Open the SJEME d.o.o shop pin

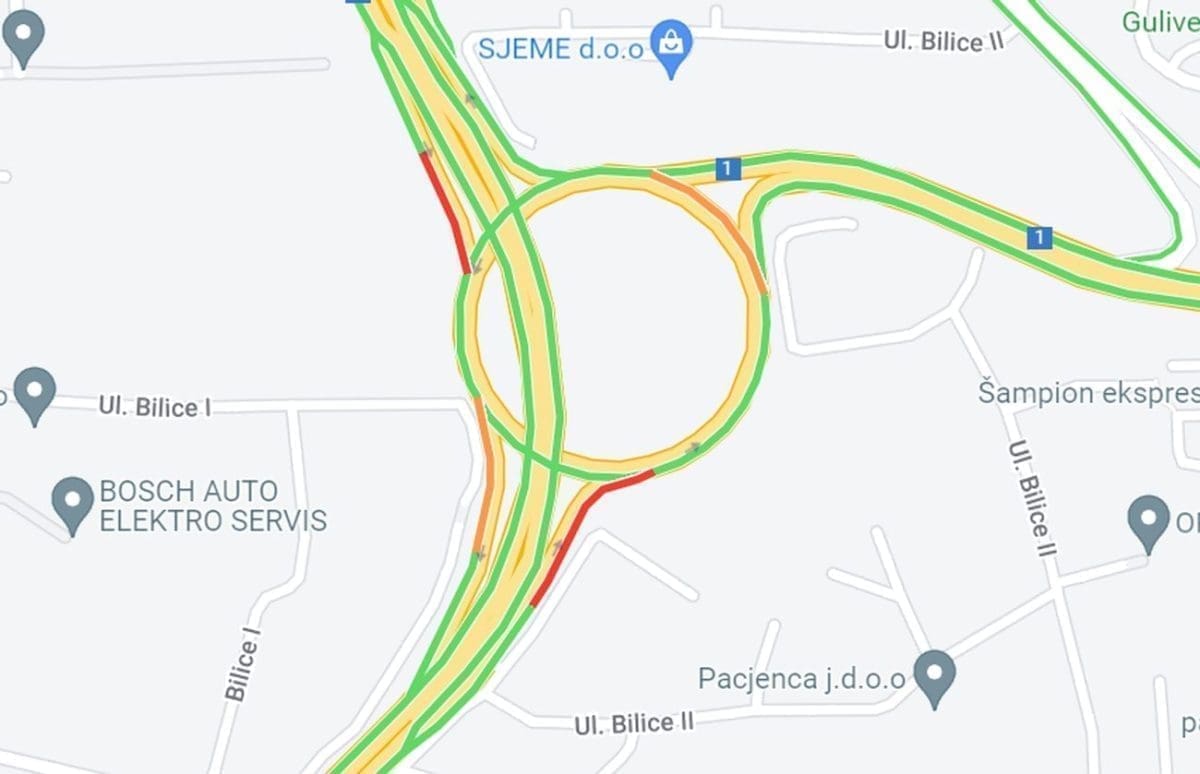pos(672,46)
